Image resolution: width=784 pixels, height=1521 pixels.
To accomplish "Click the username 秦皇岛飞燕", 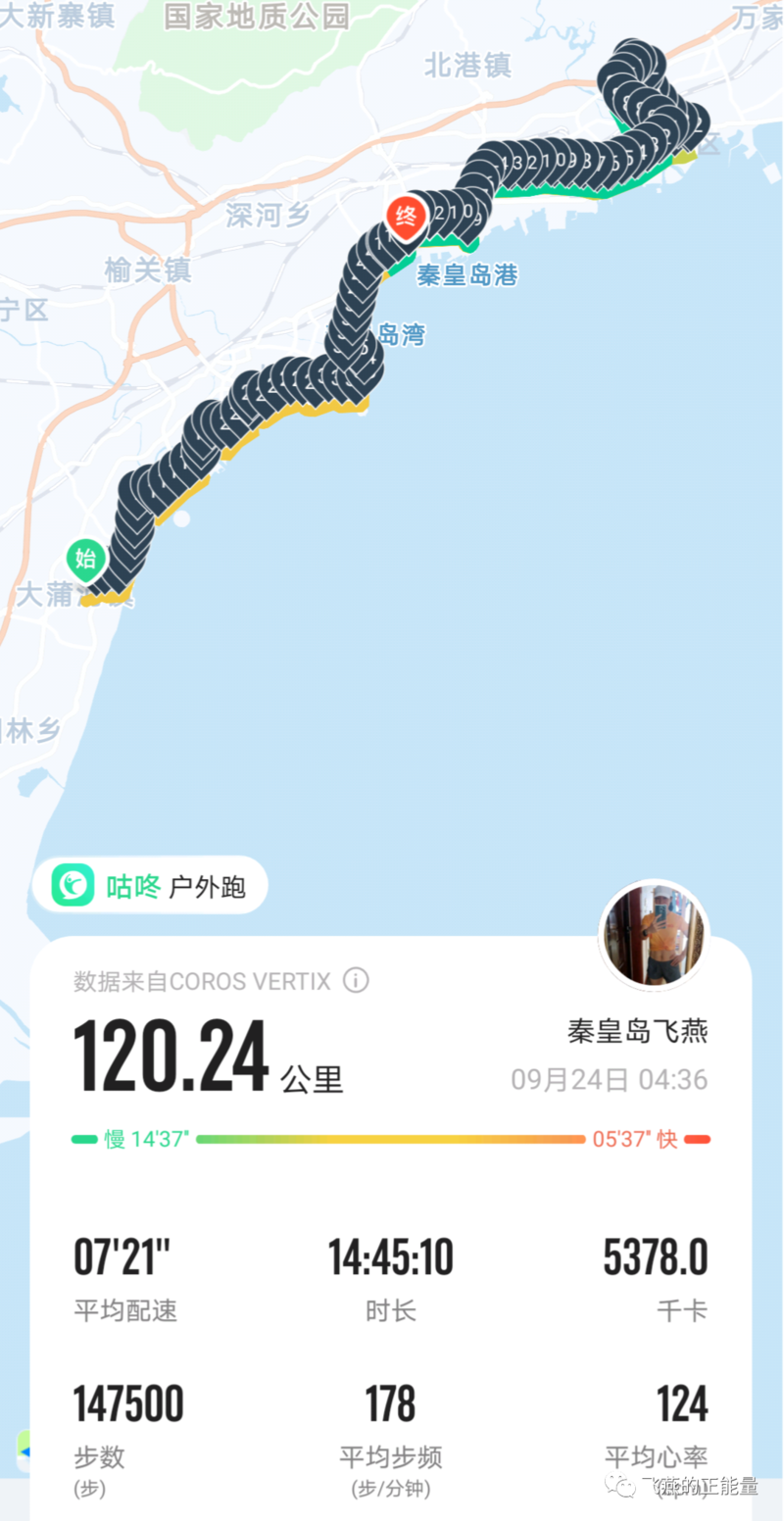I will [637, 1031].
